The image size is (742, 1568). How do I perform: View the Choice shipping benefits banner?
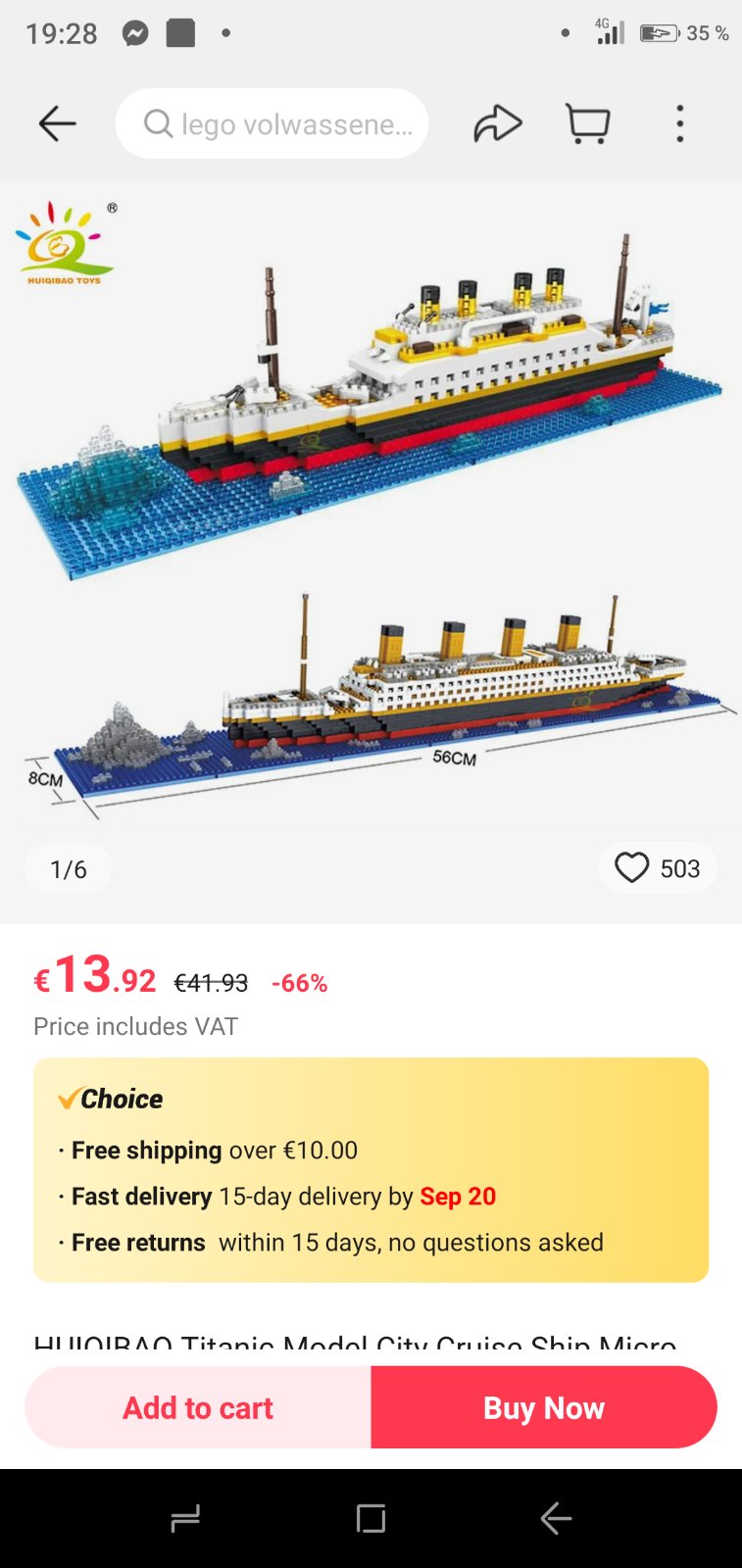pyautogui.click(x=371, y=1169)
